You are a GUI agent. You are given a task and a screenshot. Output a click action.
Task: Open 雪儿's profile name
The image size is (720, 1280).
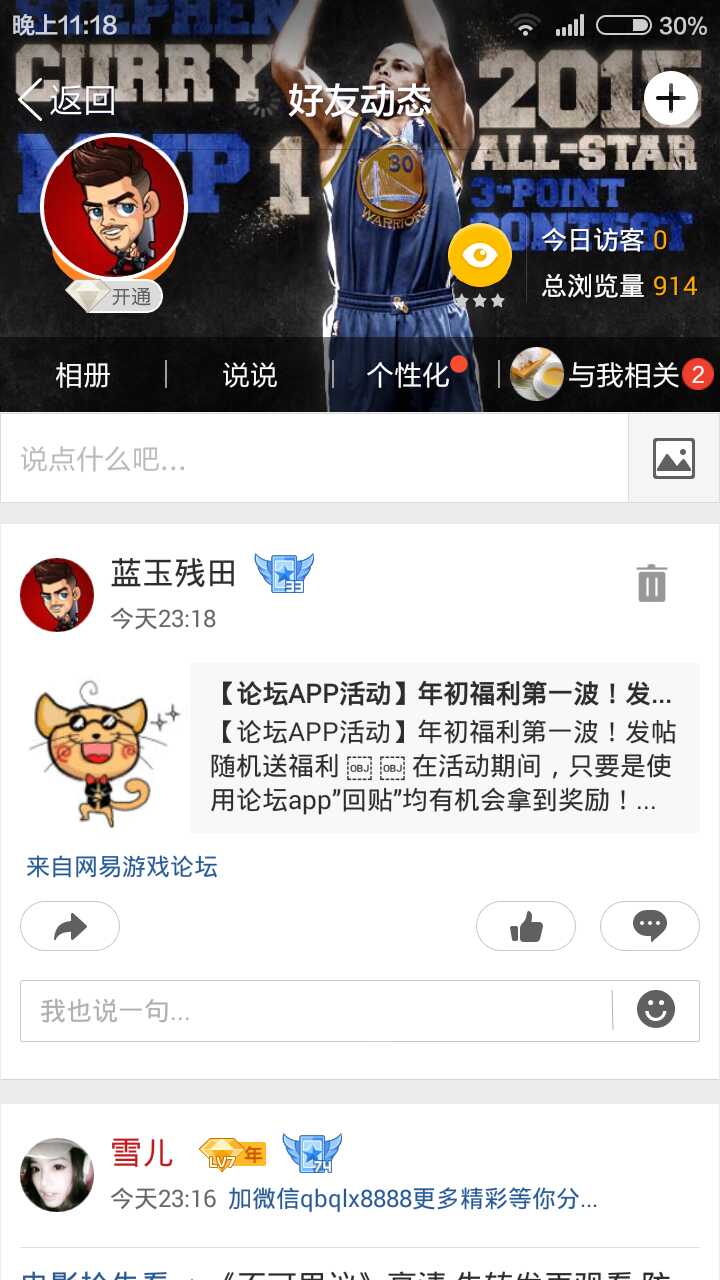coord(142,1154)
